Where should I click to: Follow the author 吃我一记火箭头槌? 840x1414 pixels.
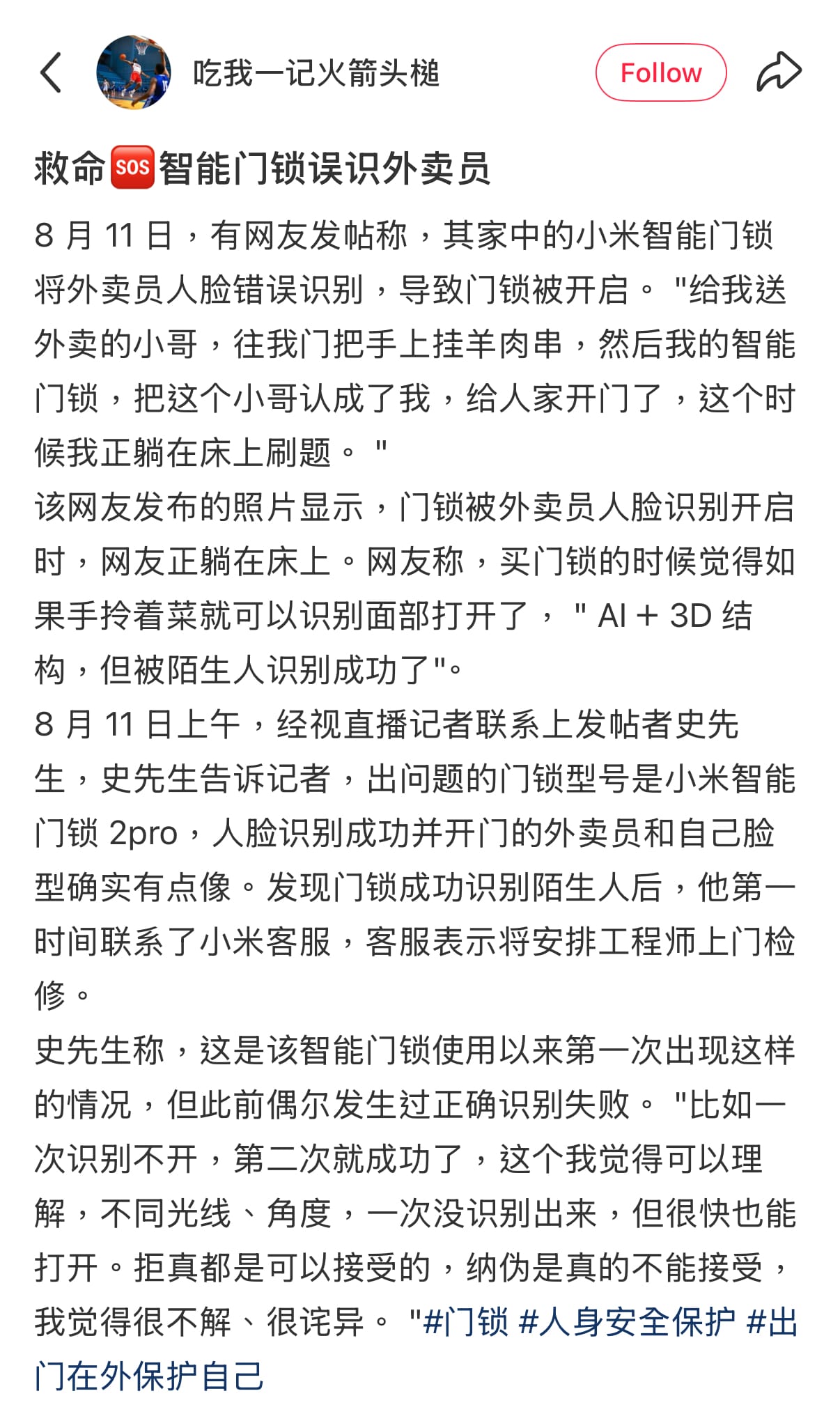click(x=660, y=72)
